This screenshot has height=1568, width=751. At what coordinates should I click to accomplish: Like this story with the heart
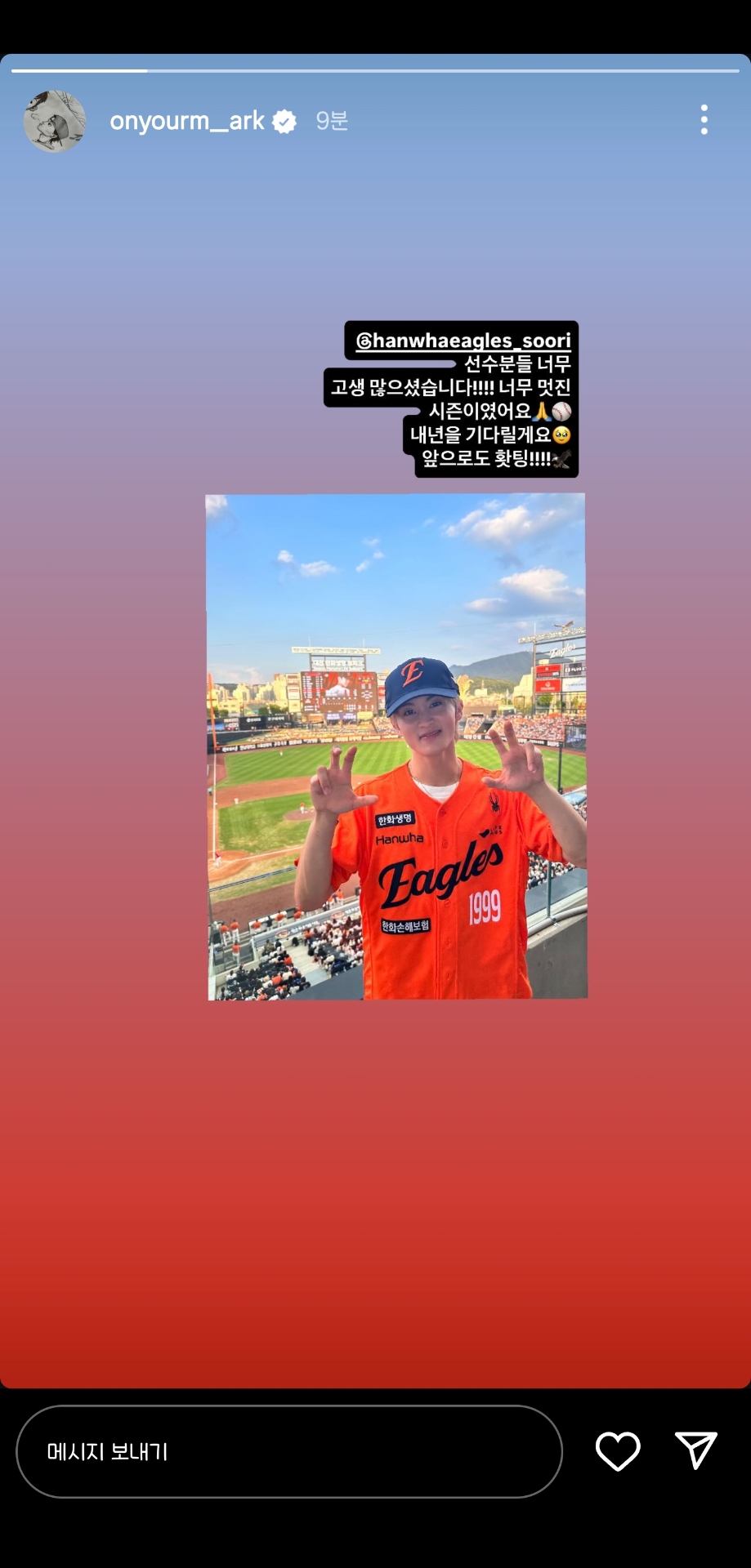(x=618, y=1451)
